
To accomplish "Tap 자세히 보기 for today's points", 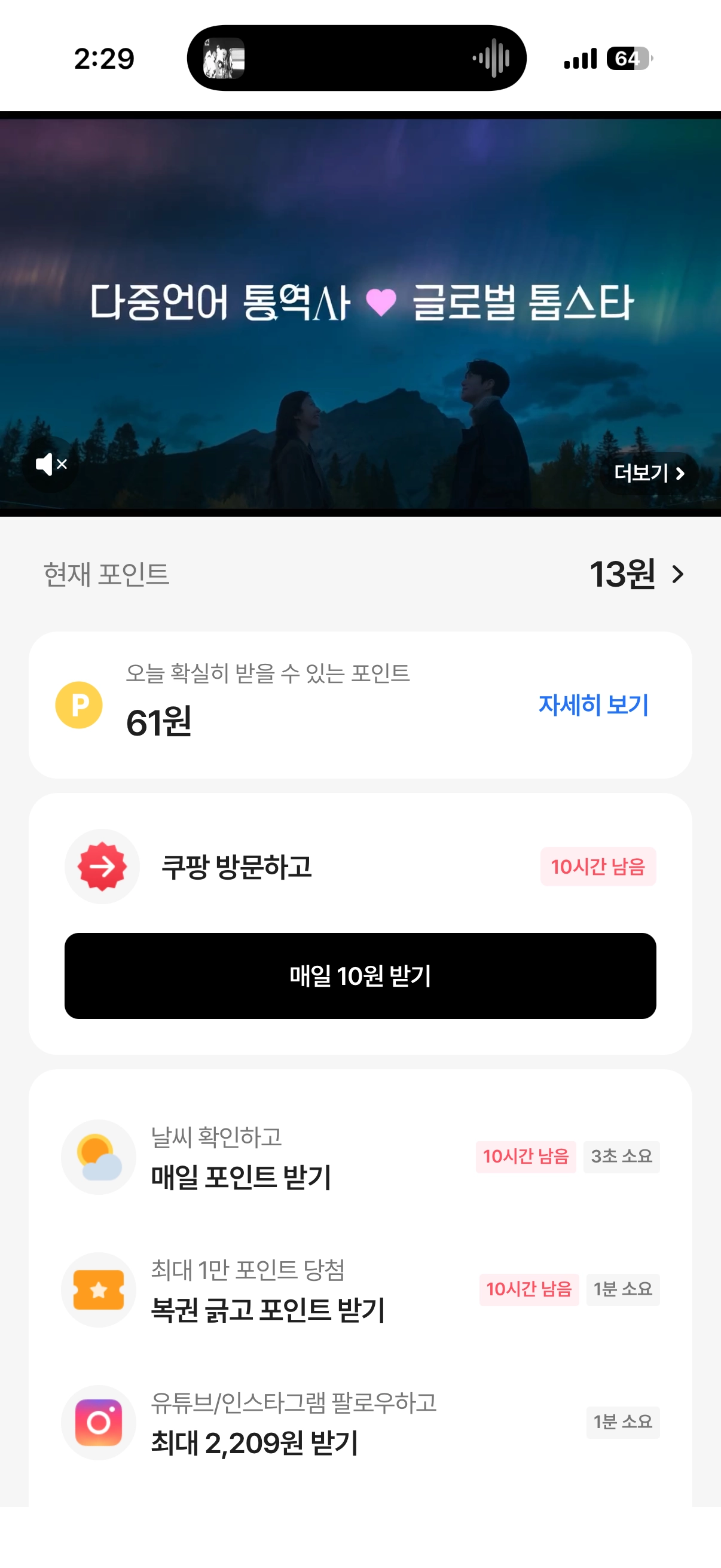I will (x=593, y=705).
